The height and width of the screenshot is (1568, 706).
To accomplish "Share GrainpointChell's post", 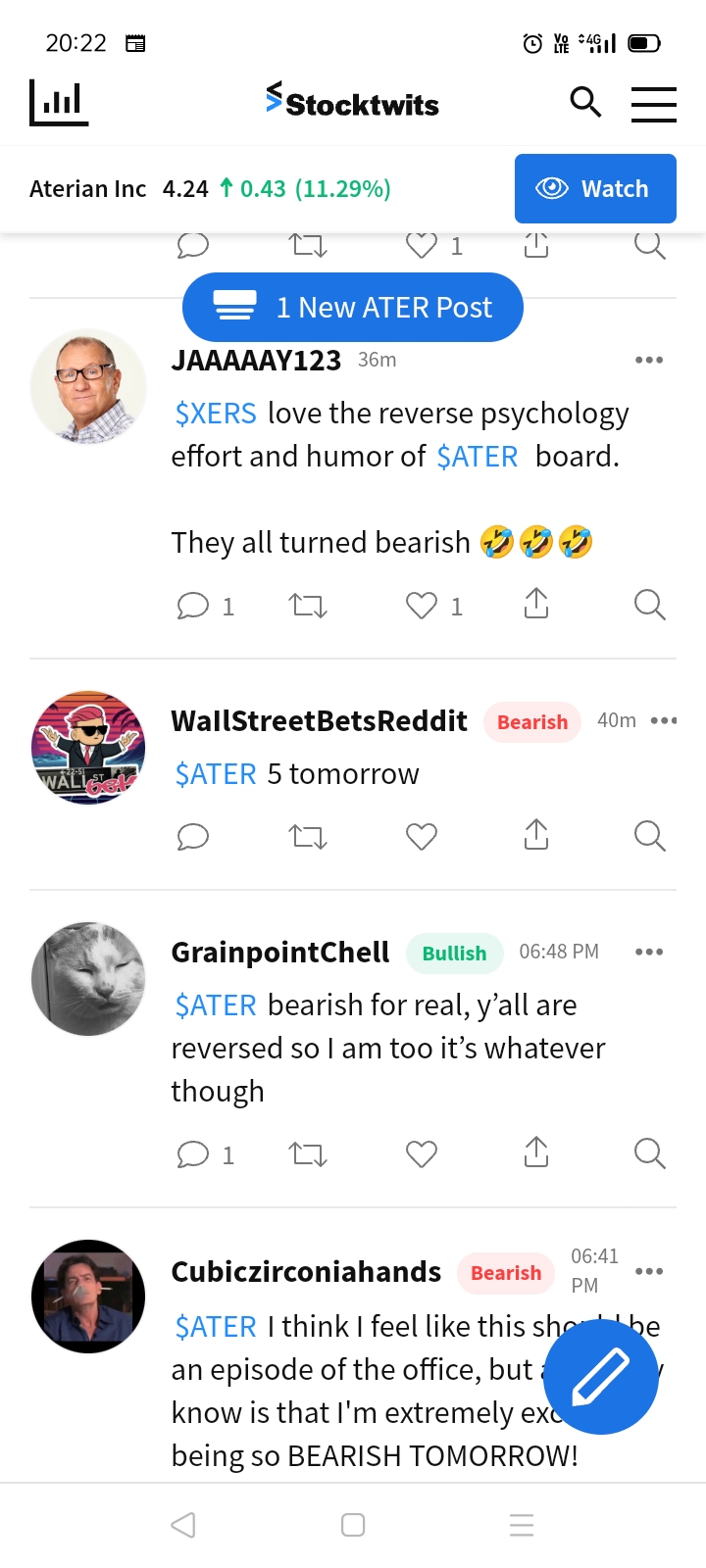I will coord(536,1152).
